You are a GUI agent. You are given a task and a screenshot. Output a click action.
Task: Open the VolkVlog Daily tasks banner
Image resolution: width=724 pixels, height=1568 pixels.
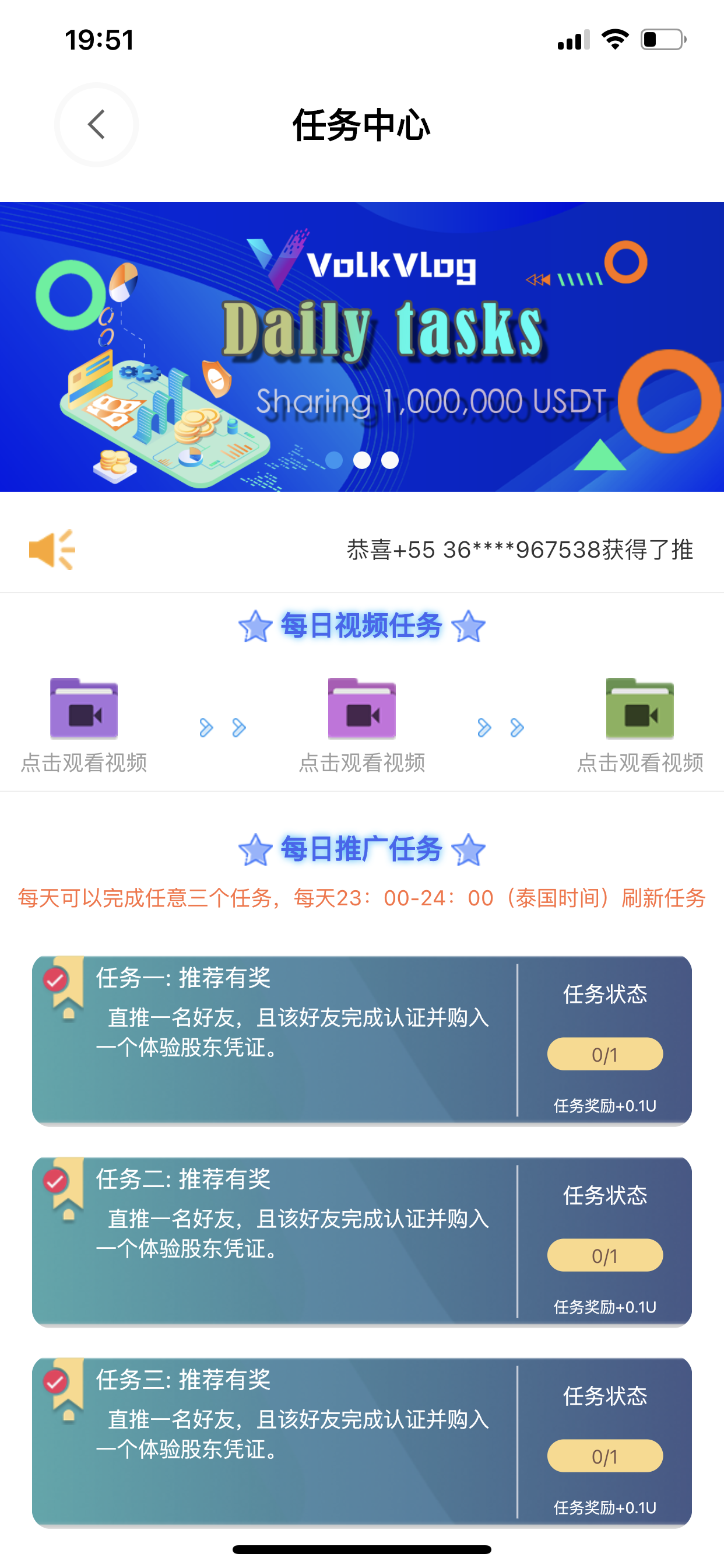(x=362, y=346)
